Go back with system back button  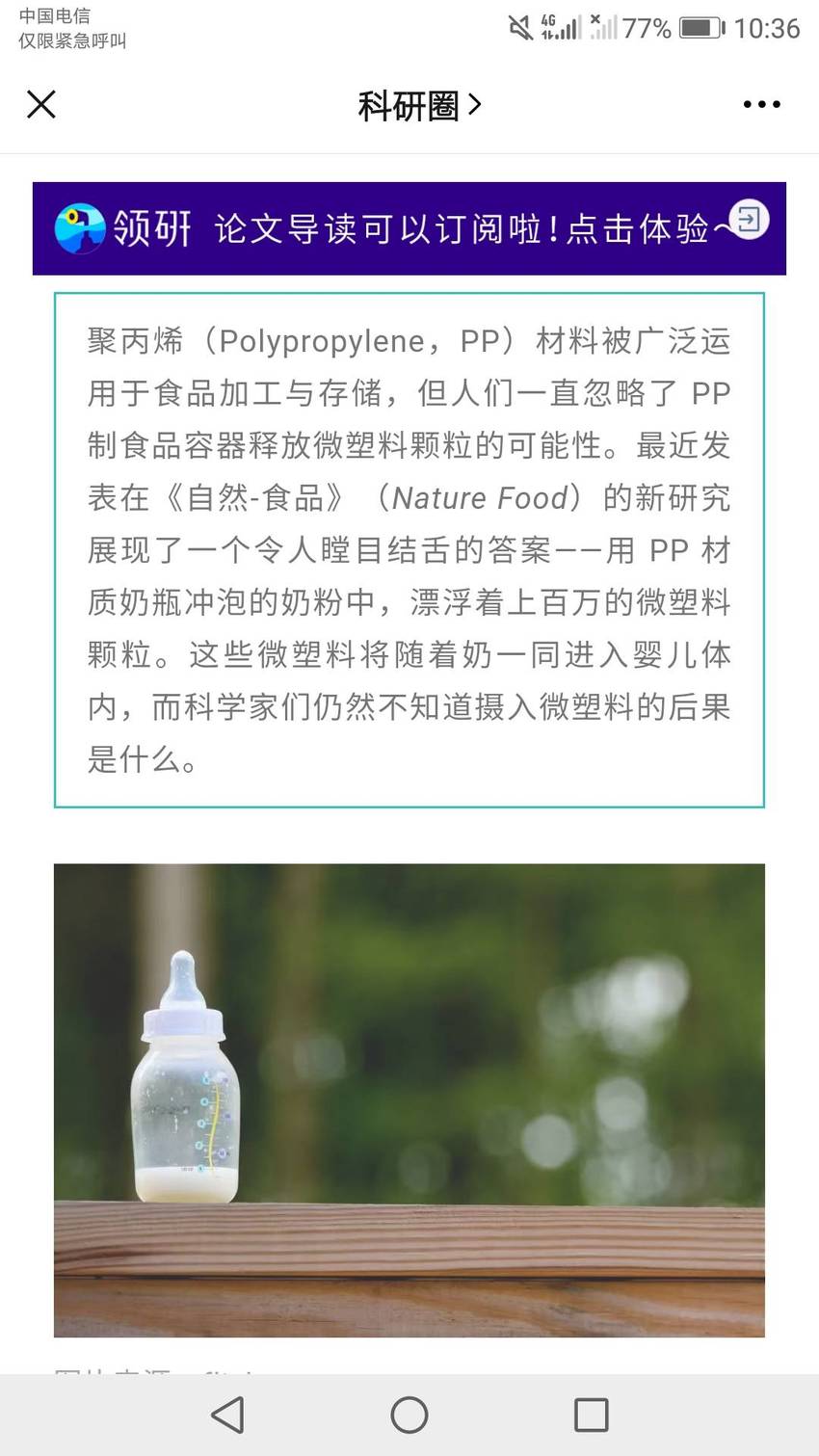pos(227,1415)
